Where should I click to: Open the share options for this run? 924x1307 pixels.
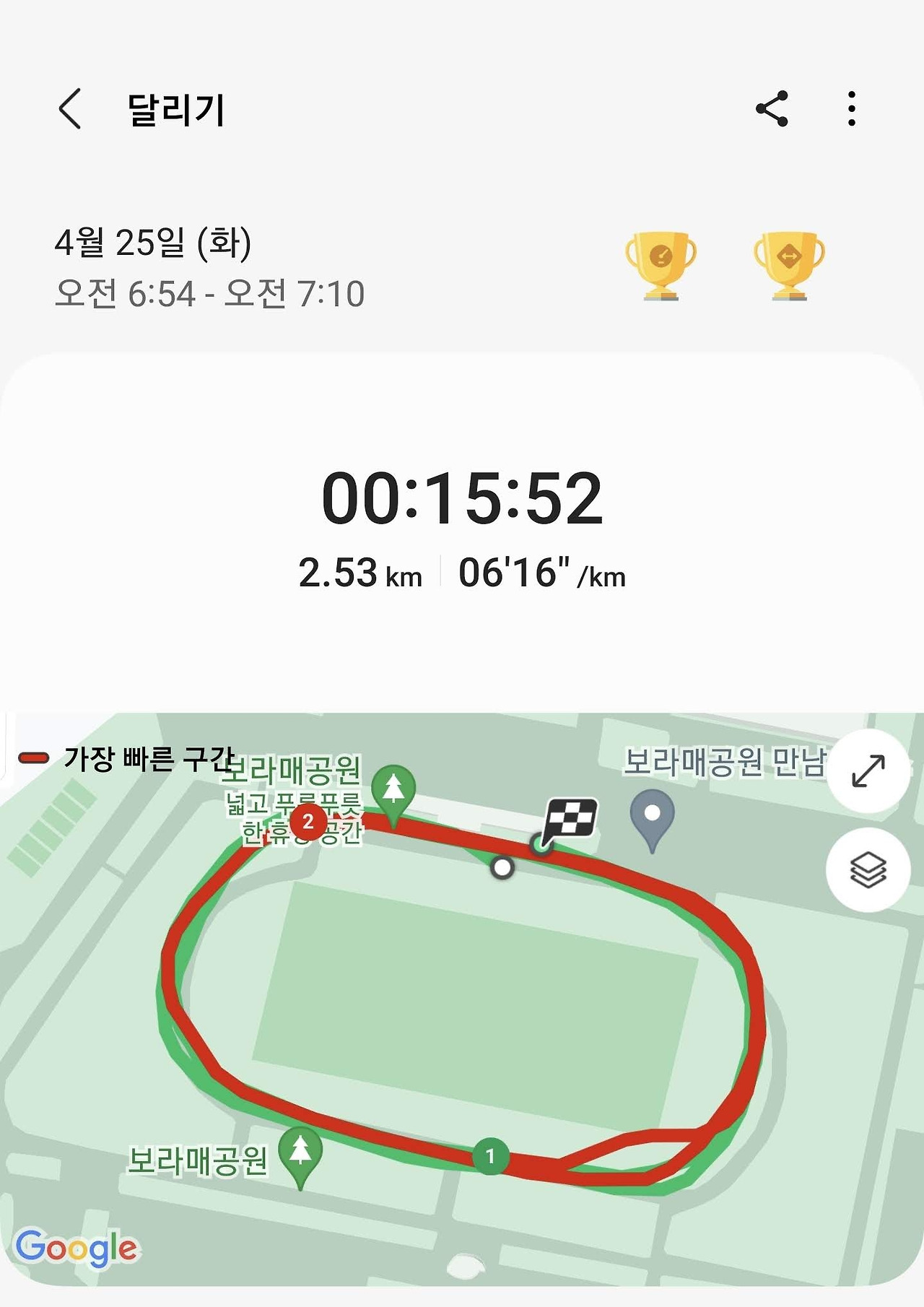[x=772, y=110]
